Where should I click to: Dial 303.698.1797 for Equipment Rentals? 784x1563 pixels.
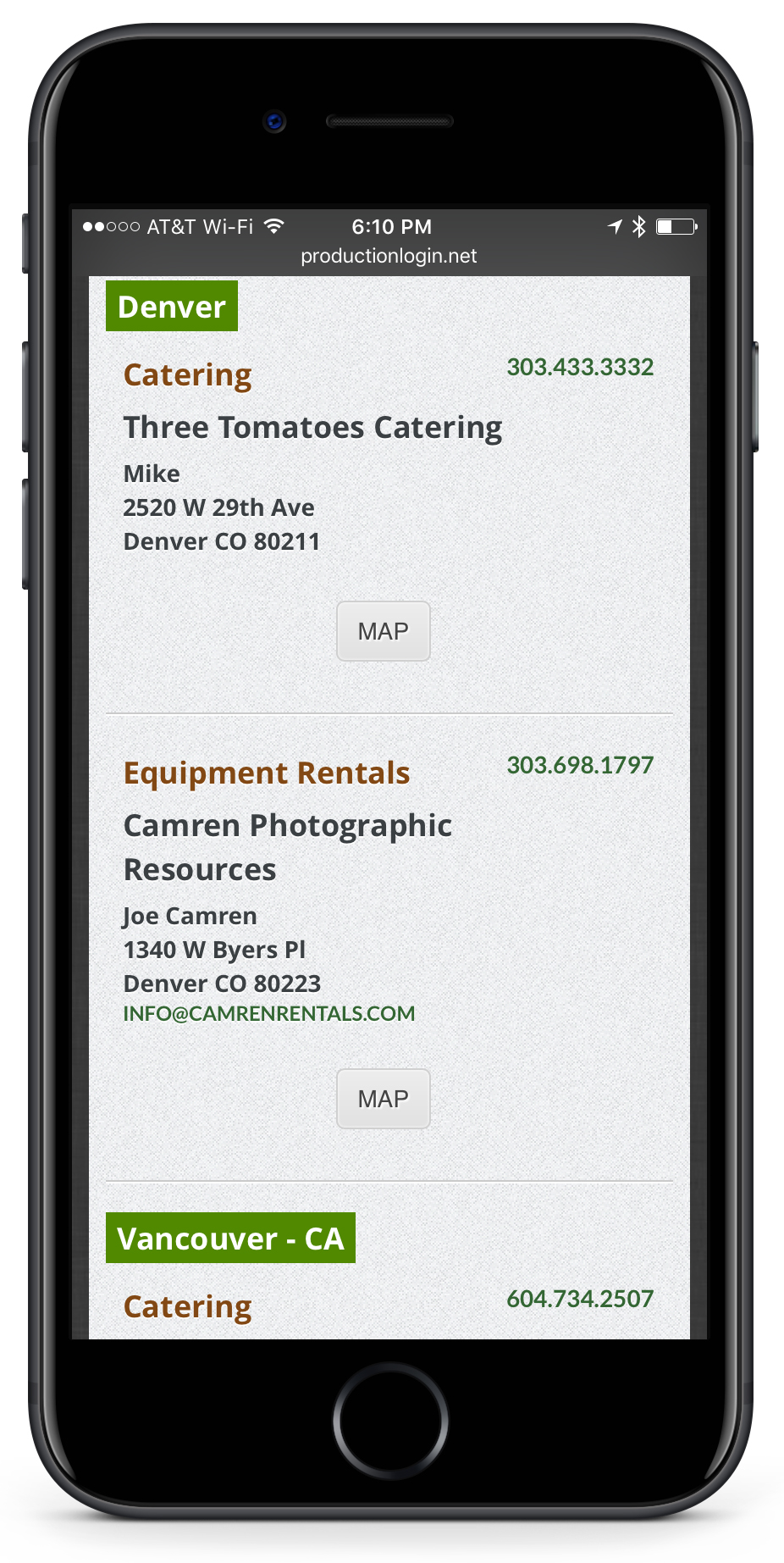[x=579, y=765]
